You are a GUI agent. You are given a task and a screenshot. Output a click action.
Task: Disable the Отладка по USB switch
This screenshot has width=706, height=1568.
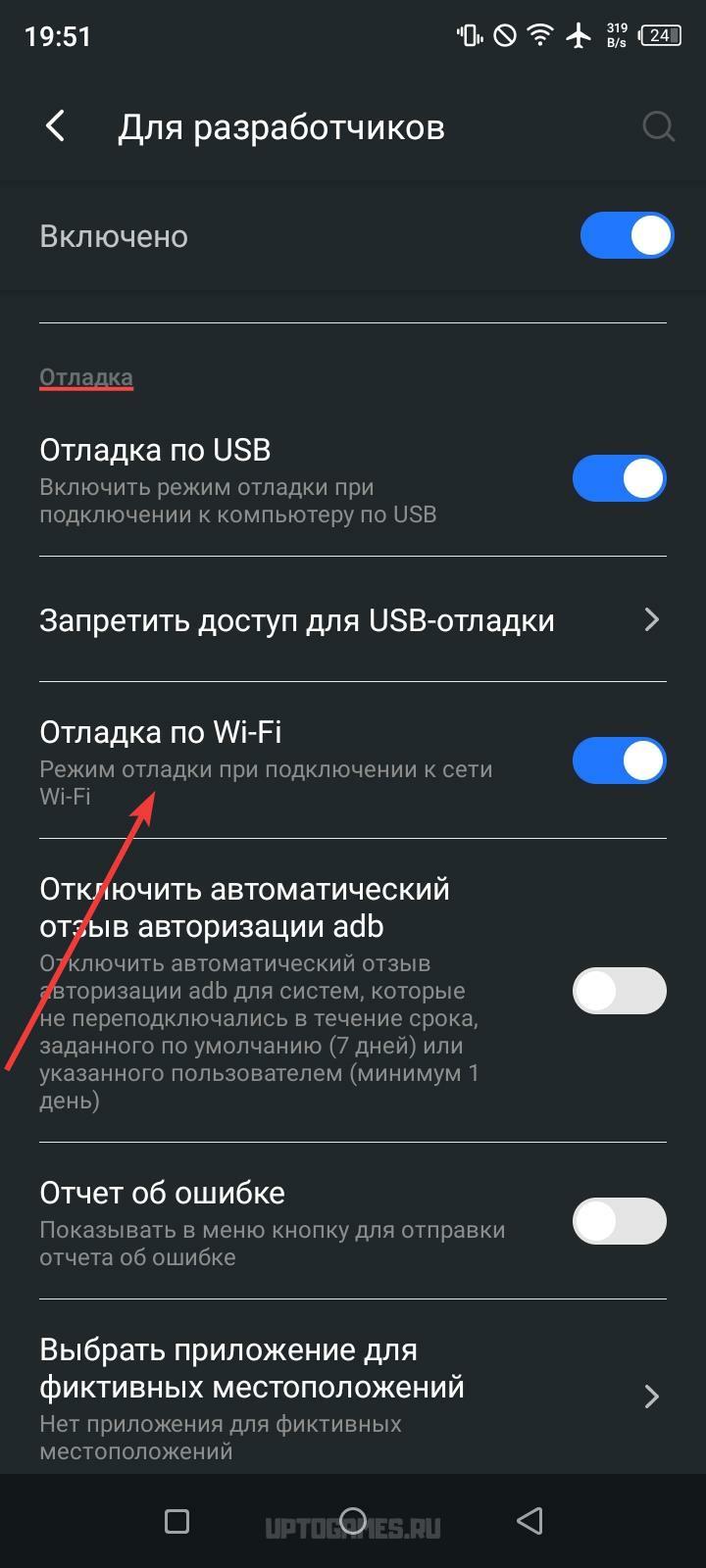620,478
